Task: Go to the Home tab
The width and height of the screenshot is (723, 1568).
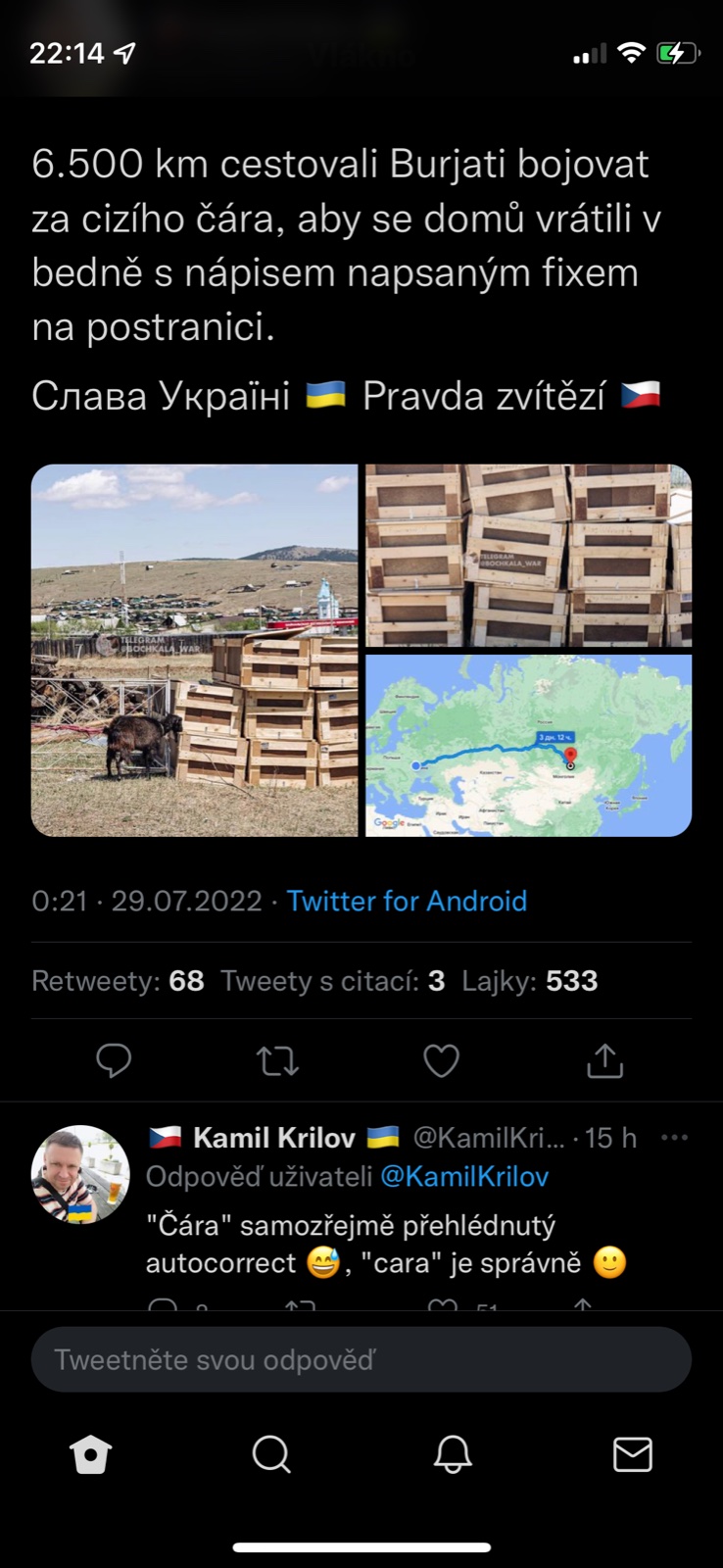Action: click(x=91, y=1455)
